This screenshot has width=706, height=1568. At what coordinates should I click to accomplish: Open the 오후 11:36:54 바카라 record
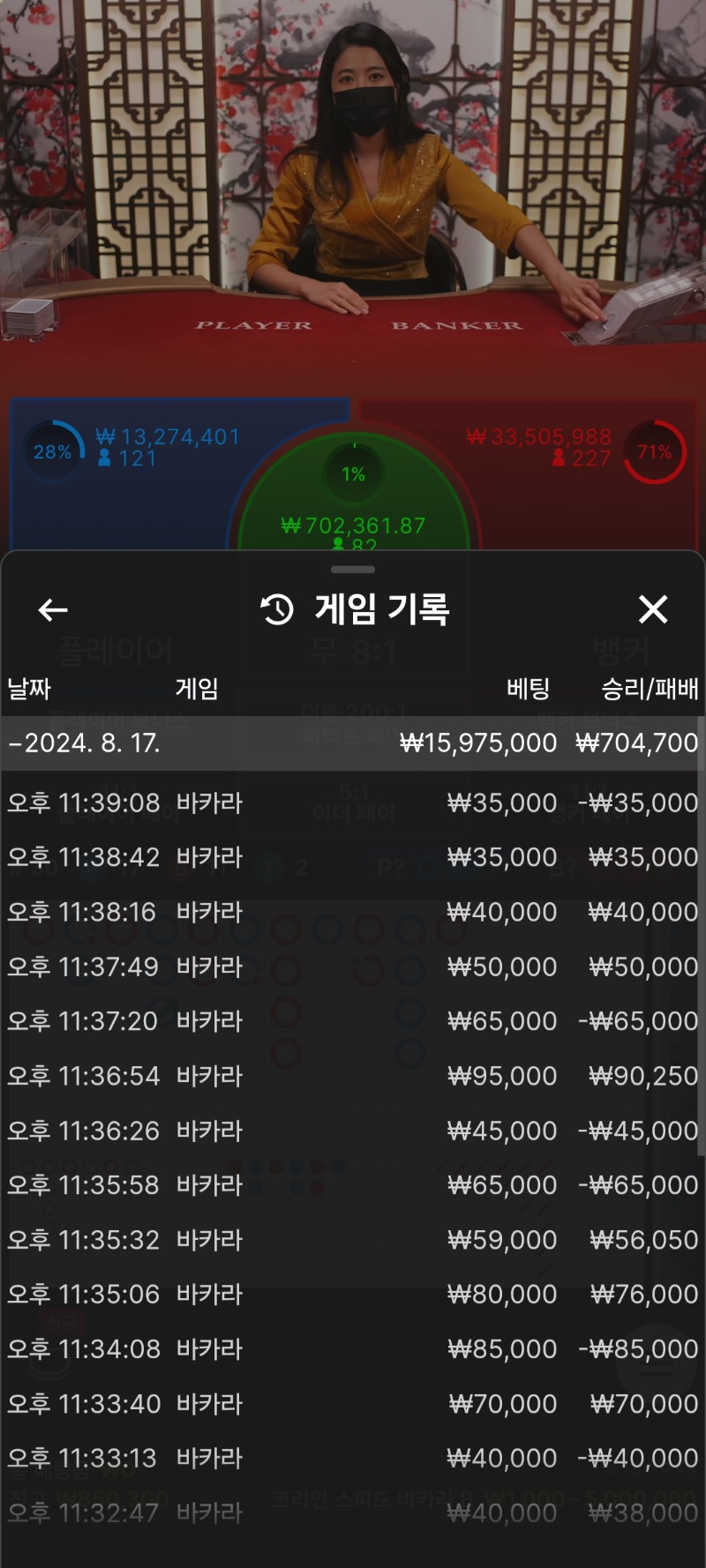pos(353,1076)
